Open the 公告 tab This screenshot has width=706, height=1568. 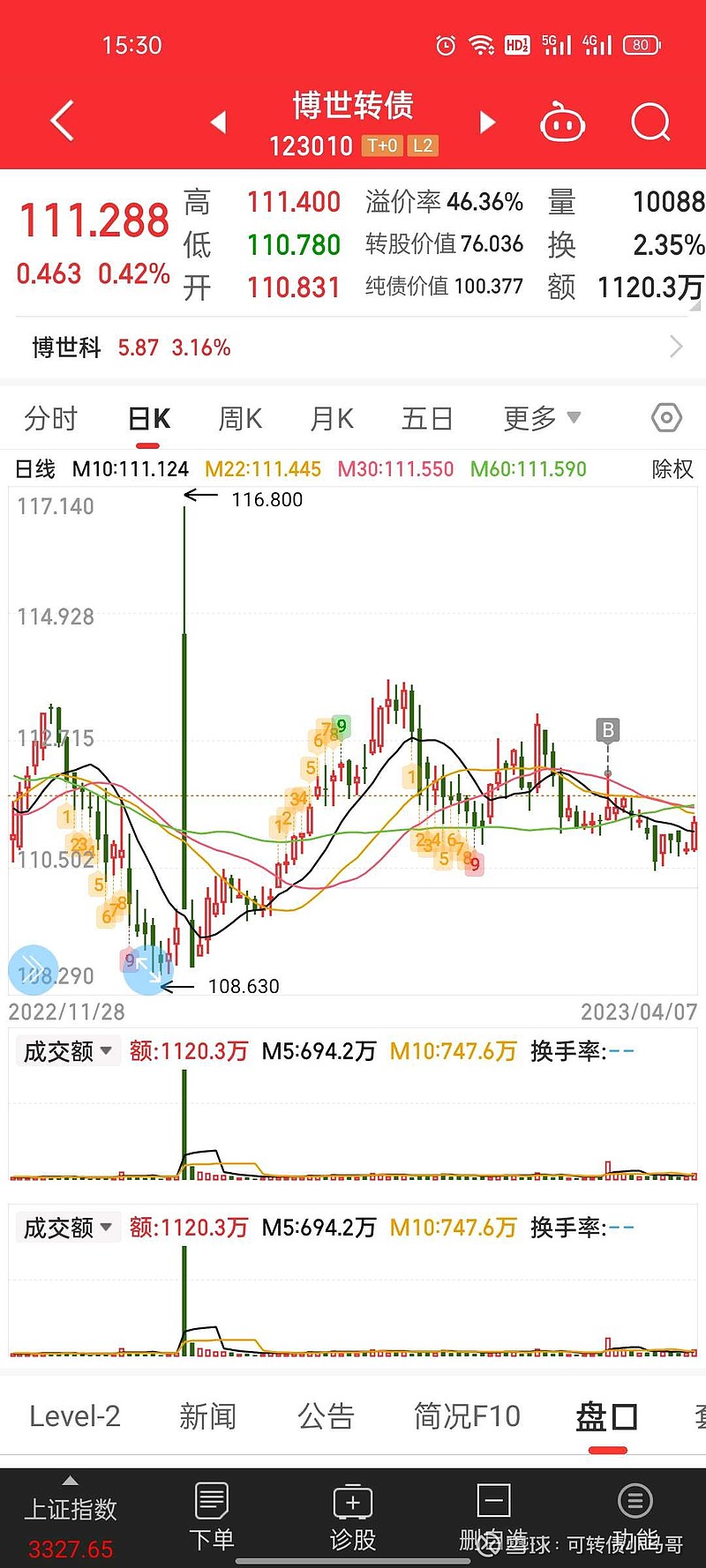point(326,1416)
